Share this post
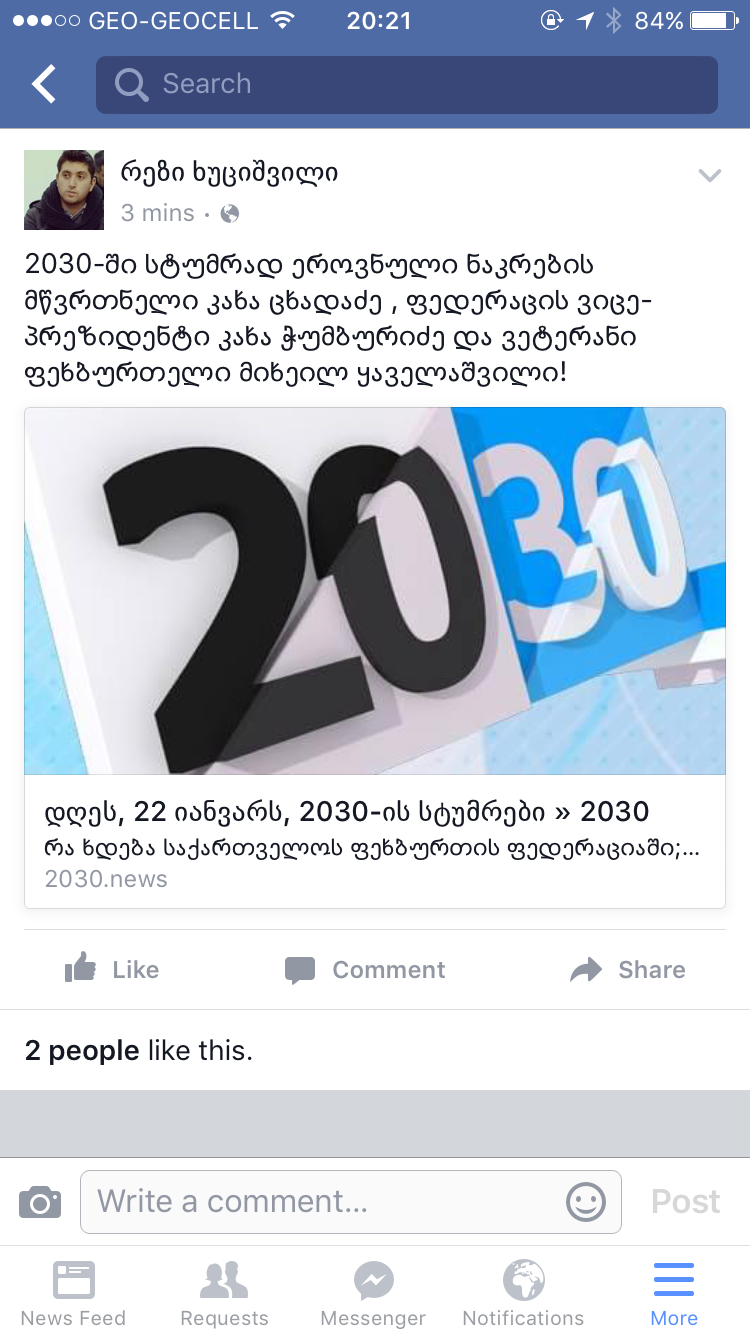The image size is (750, 1334). [628, 969]
